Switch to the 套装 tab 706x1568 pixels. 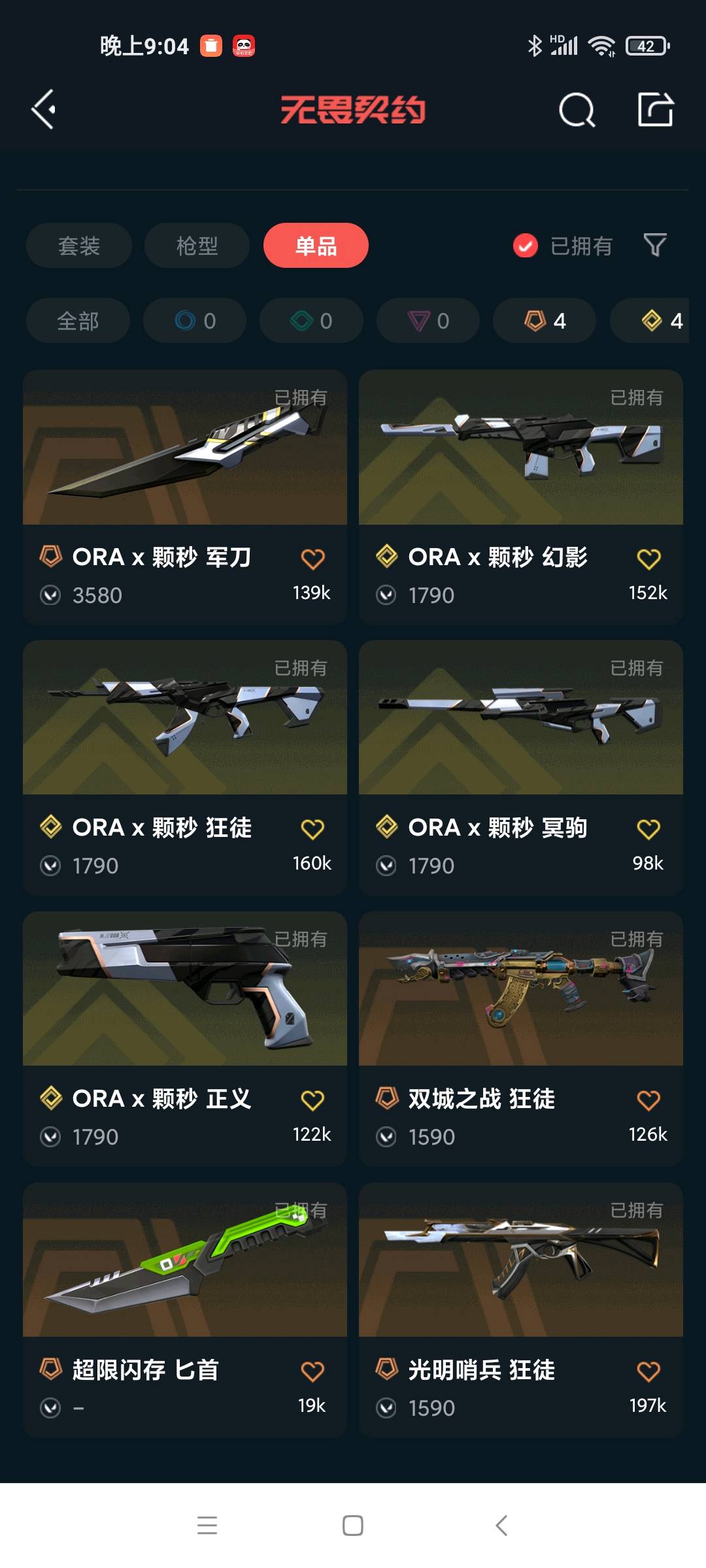pos(79,246)
